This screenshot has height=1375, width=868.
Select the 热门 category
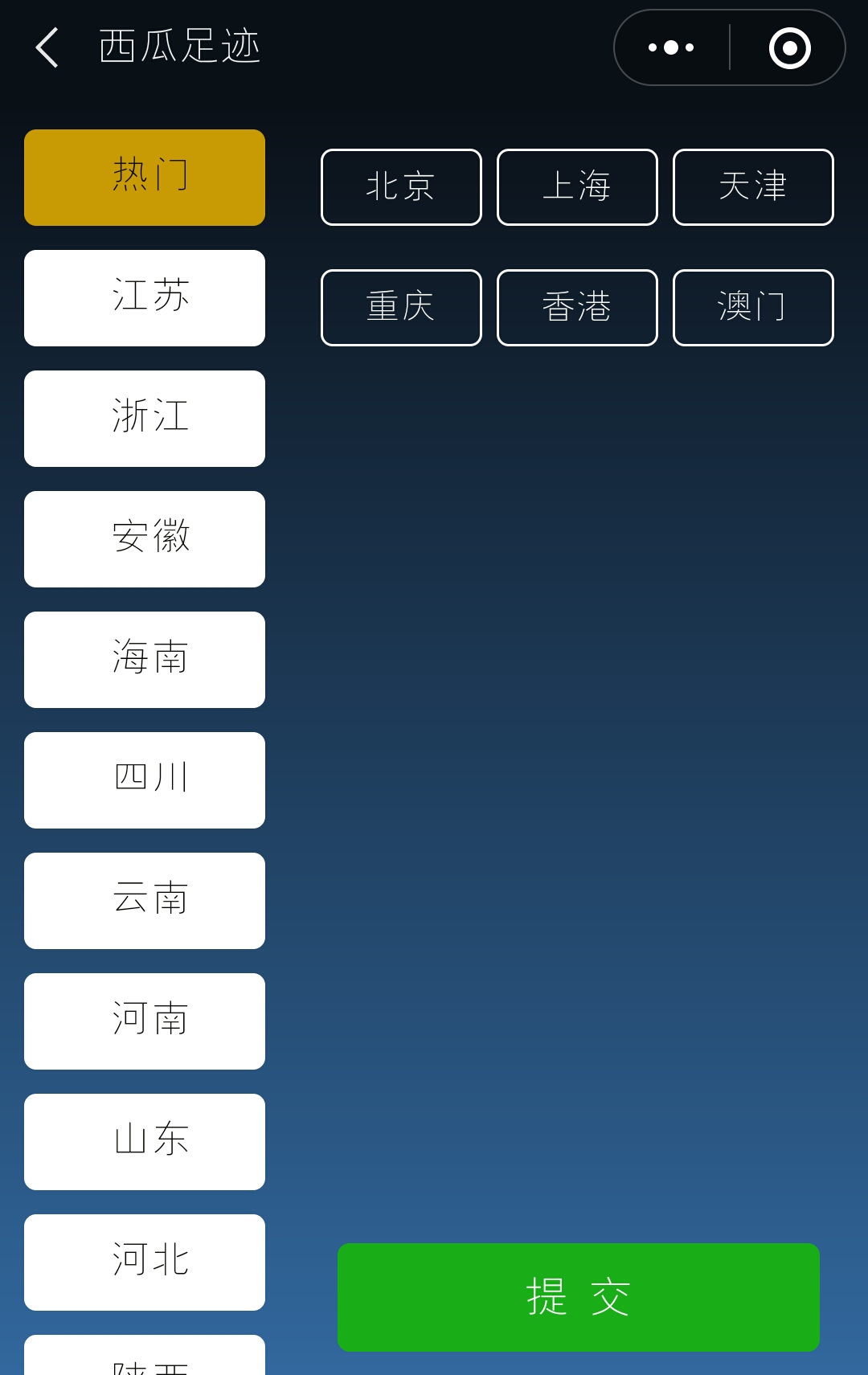pyautogui.click(x=145, y=178)
